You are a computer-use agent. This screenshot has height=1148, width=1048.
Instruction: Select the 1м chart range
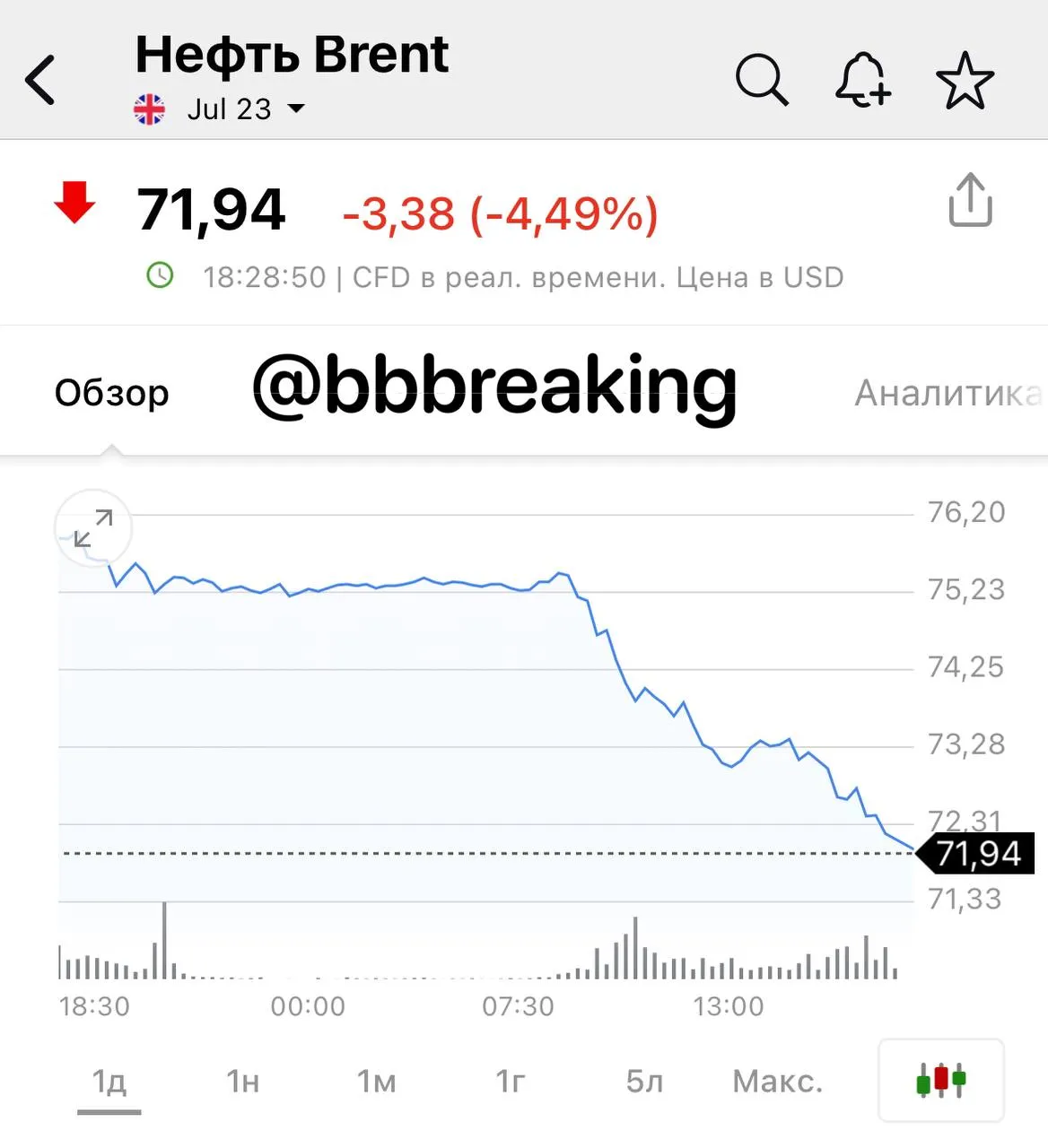[x=376, y=1082]
